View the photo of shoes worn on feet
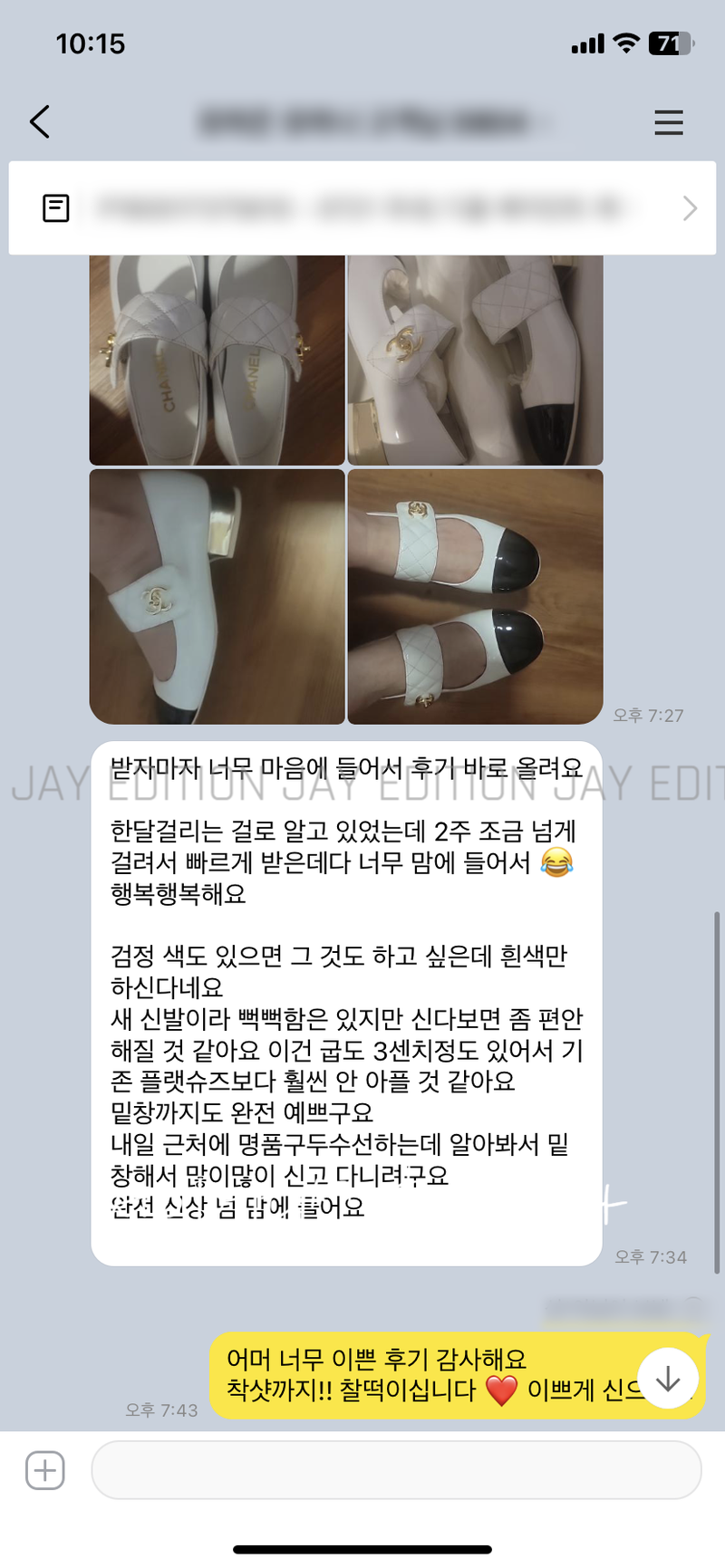This screenshot has height=1568, width=725. coord(475,597)
